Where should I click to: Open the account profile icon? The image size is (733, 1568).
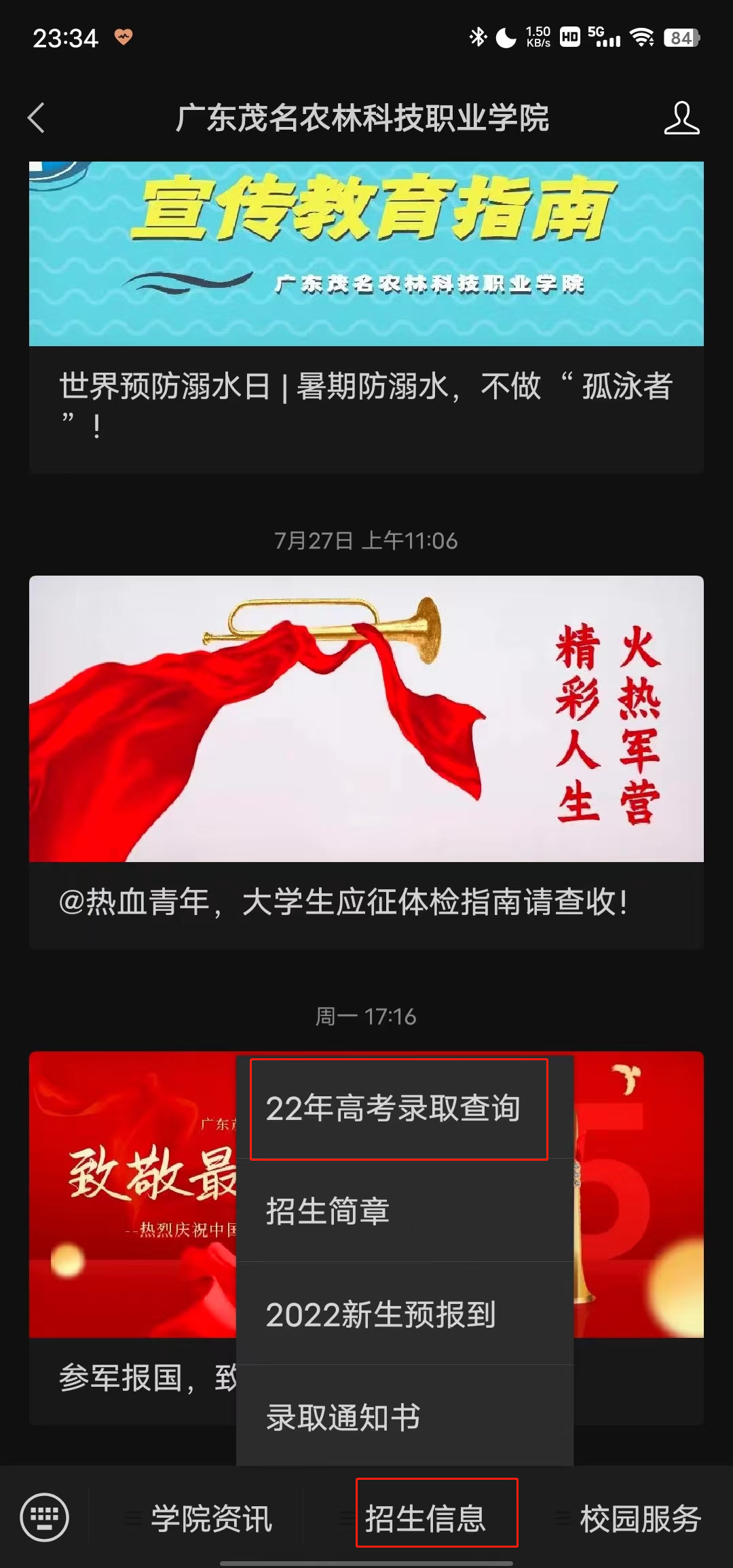point(681,118)
